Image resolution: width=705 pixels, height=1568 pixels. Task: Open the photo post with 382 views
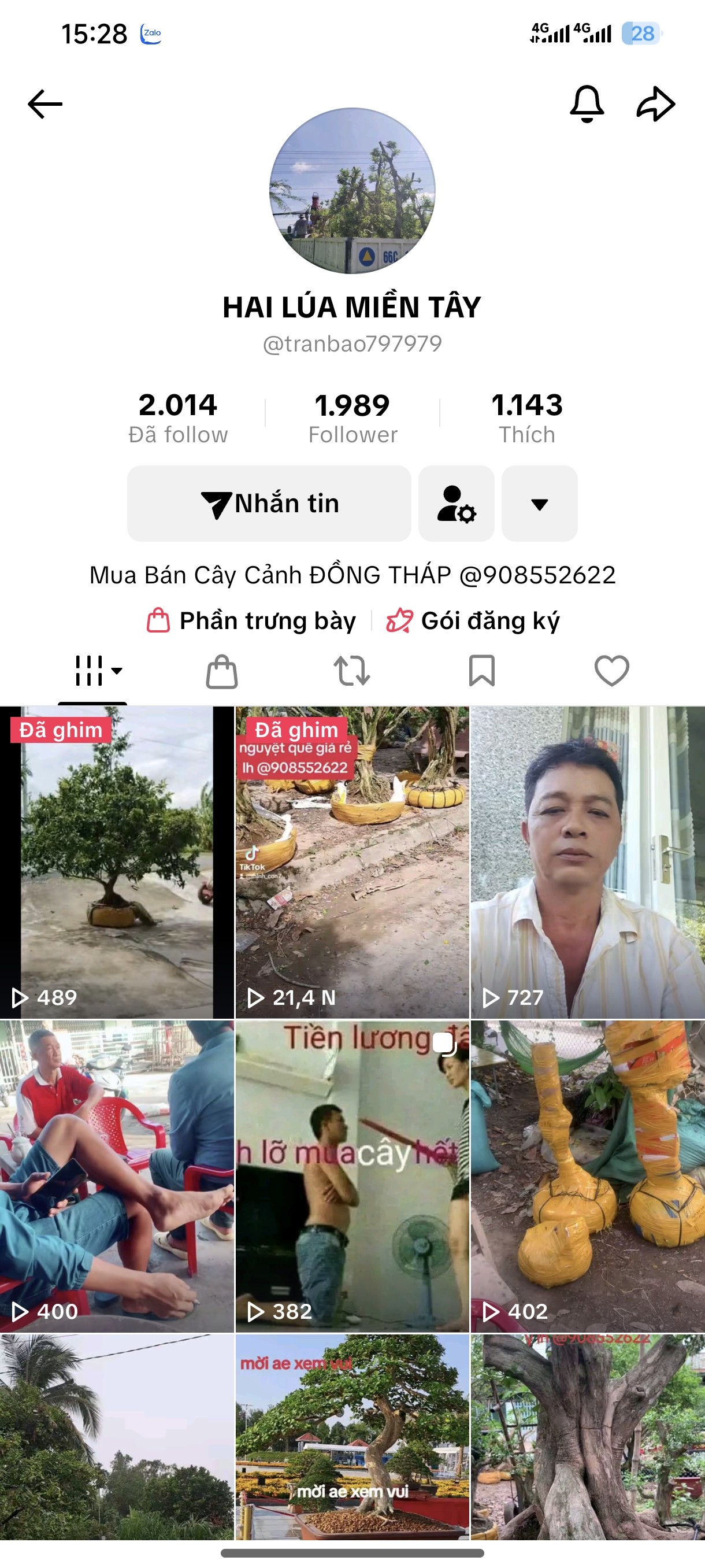[x=352, y=1176]
